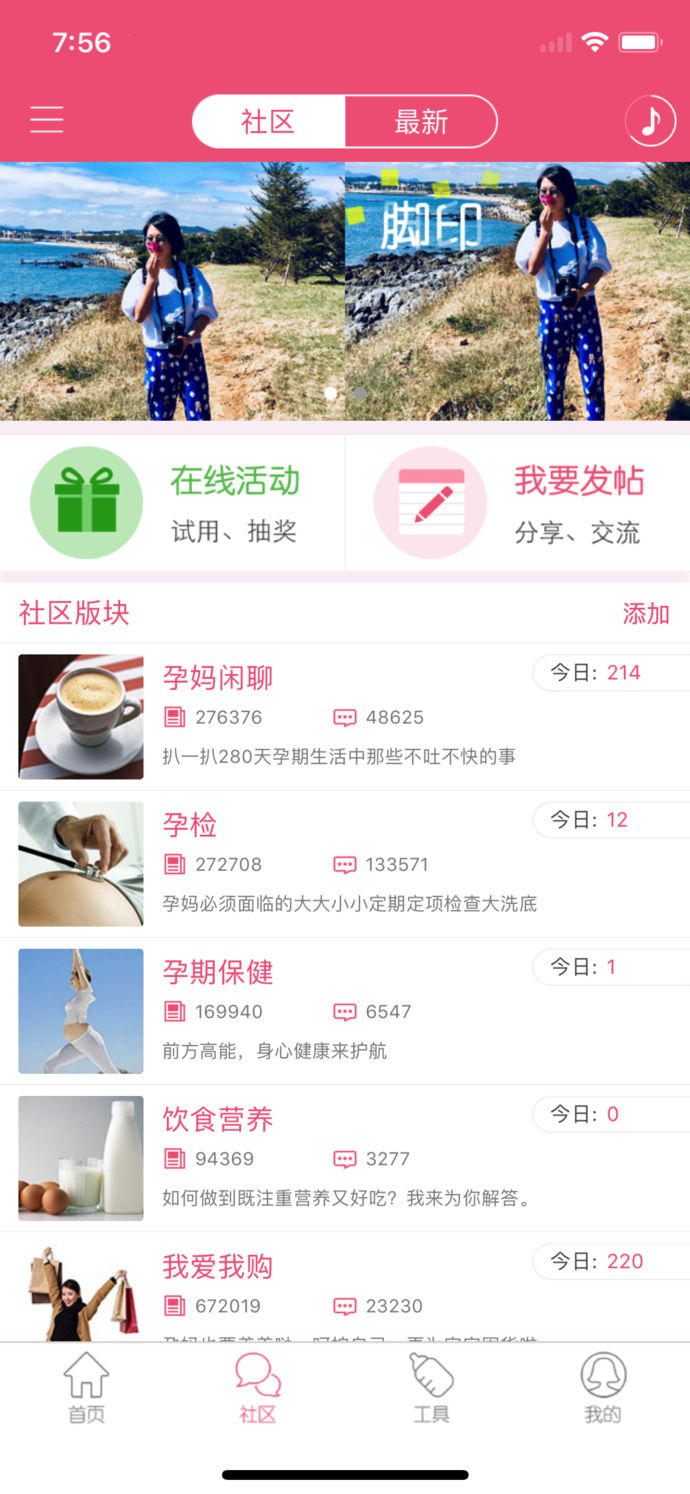Tap 我要发帖 to write a post
The width and height of the screenshot is (690, 1494).
517,502
